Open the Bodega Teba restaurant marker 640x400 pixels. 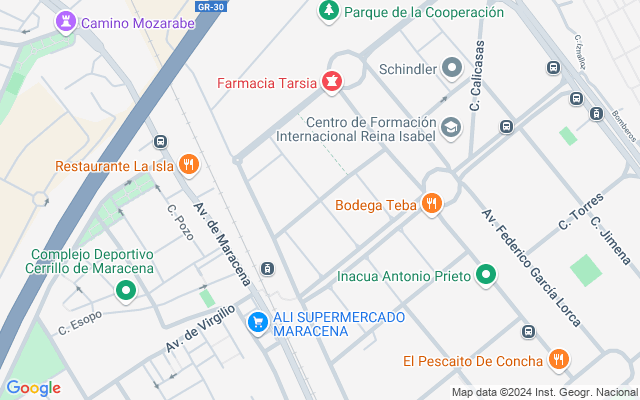pyautogui.click(x=432, y=205)
